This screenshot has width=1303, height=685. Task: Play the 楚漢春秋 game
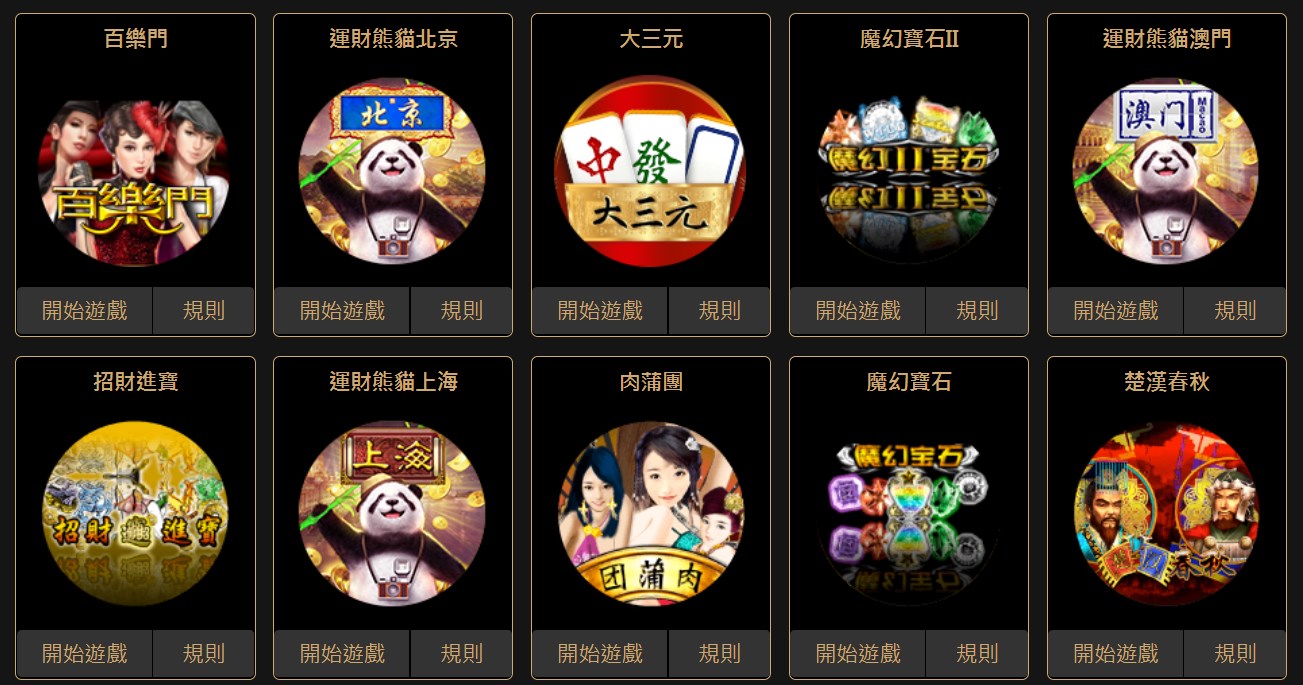coord(1116,654)
